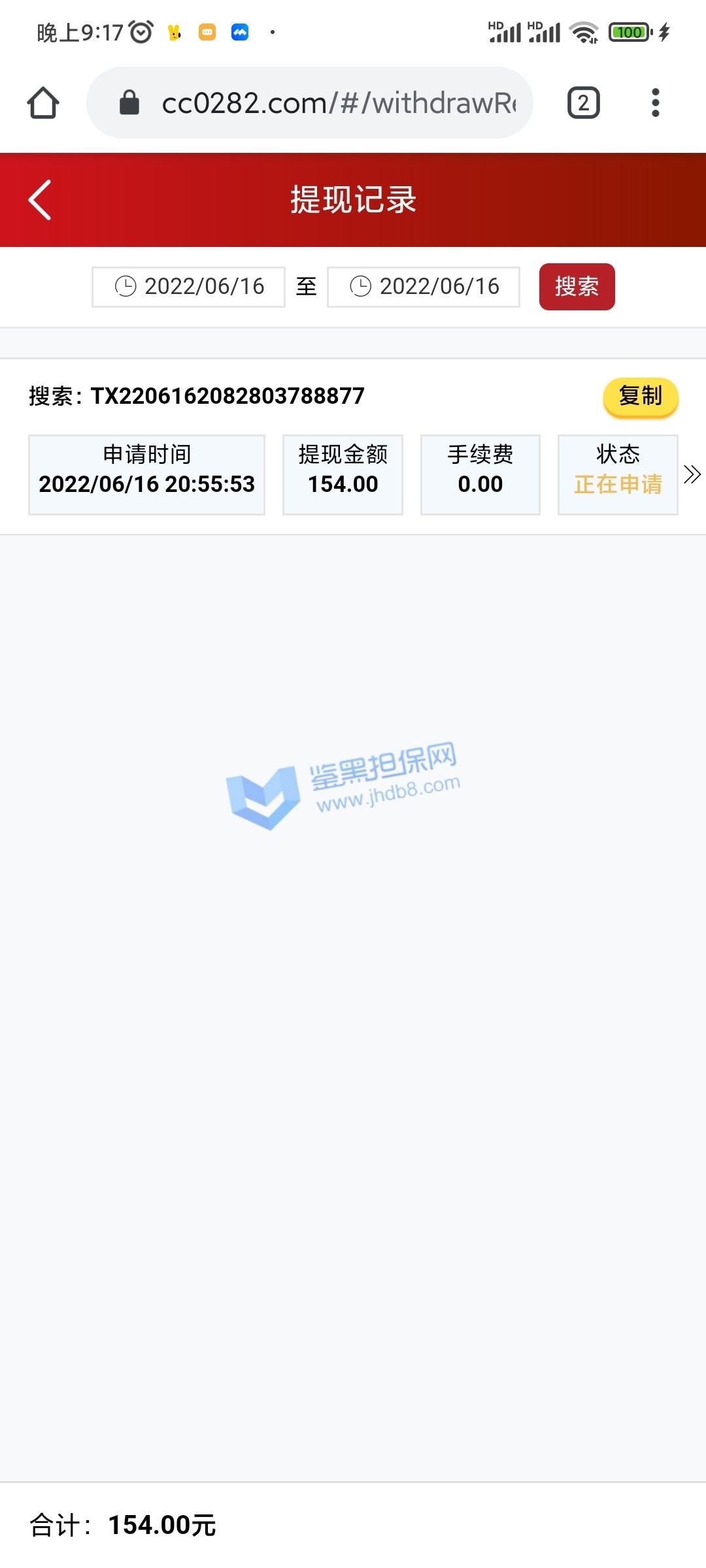This screenshot has height=1568, width=706.
Task: Copy the order number with 复制
Action: 641,396
